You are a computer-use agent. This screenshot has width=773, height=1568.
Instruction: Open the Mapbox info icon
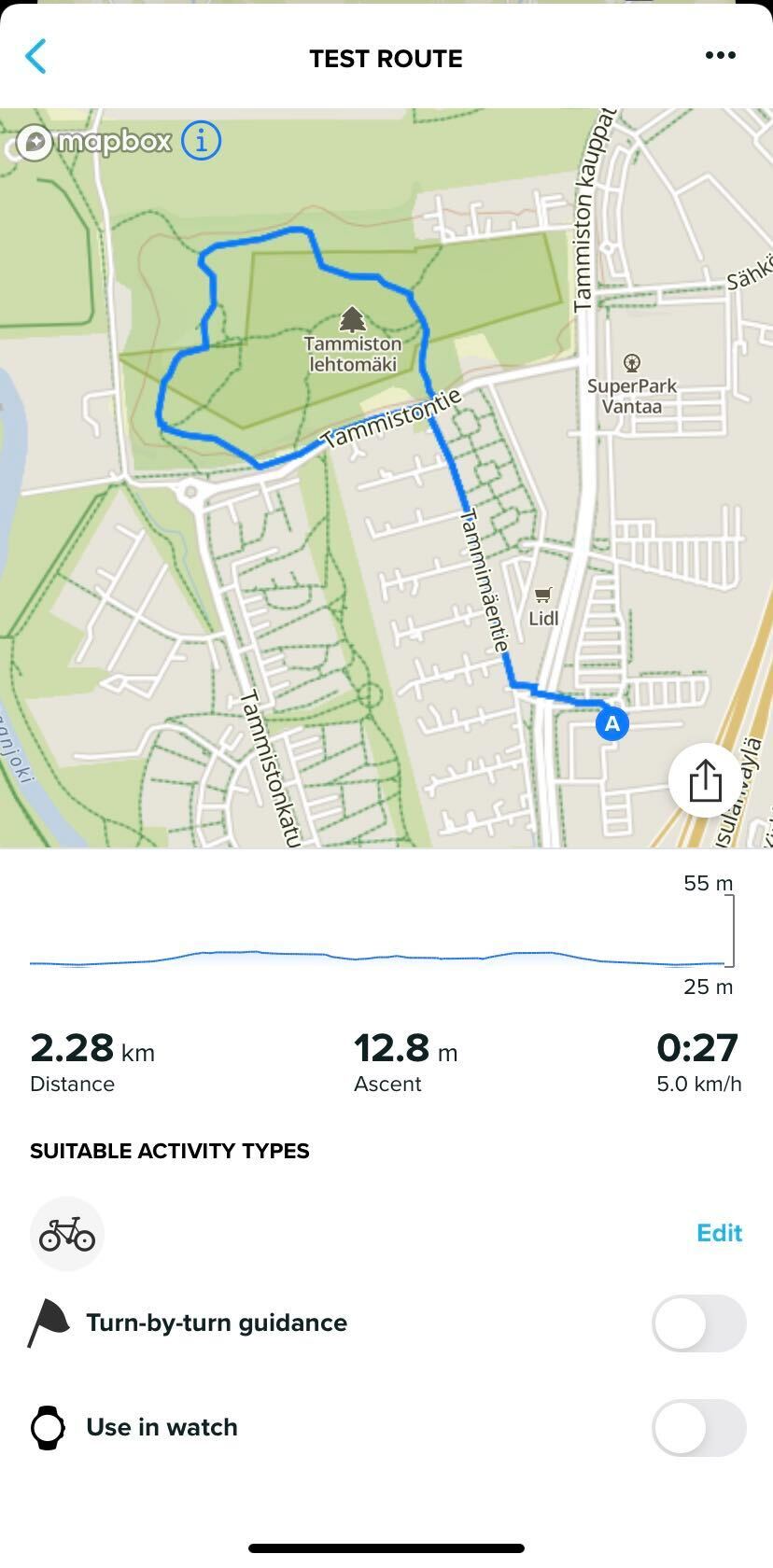click(x=202, y=141)
